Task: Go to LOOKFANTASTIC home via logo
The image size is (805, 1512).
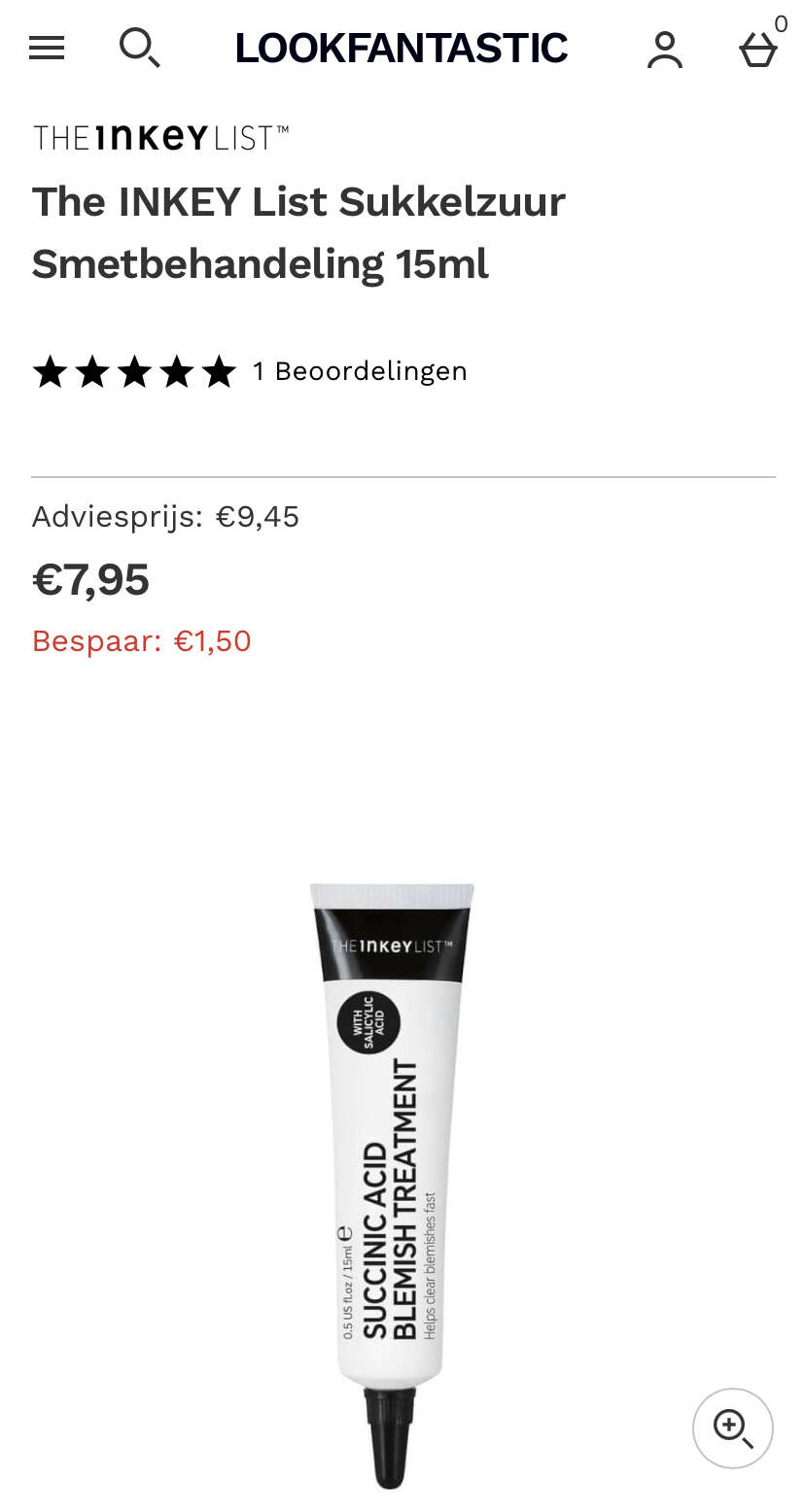Action: click(x=402, y=48)
